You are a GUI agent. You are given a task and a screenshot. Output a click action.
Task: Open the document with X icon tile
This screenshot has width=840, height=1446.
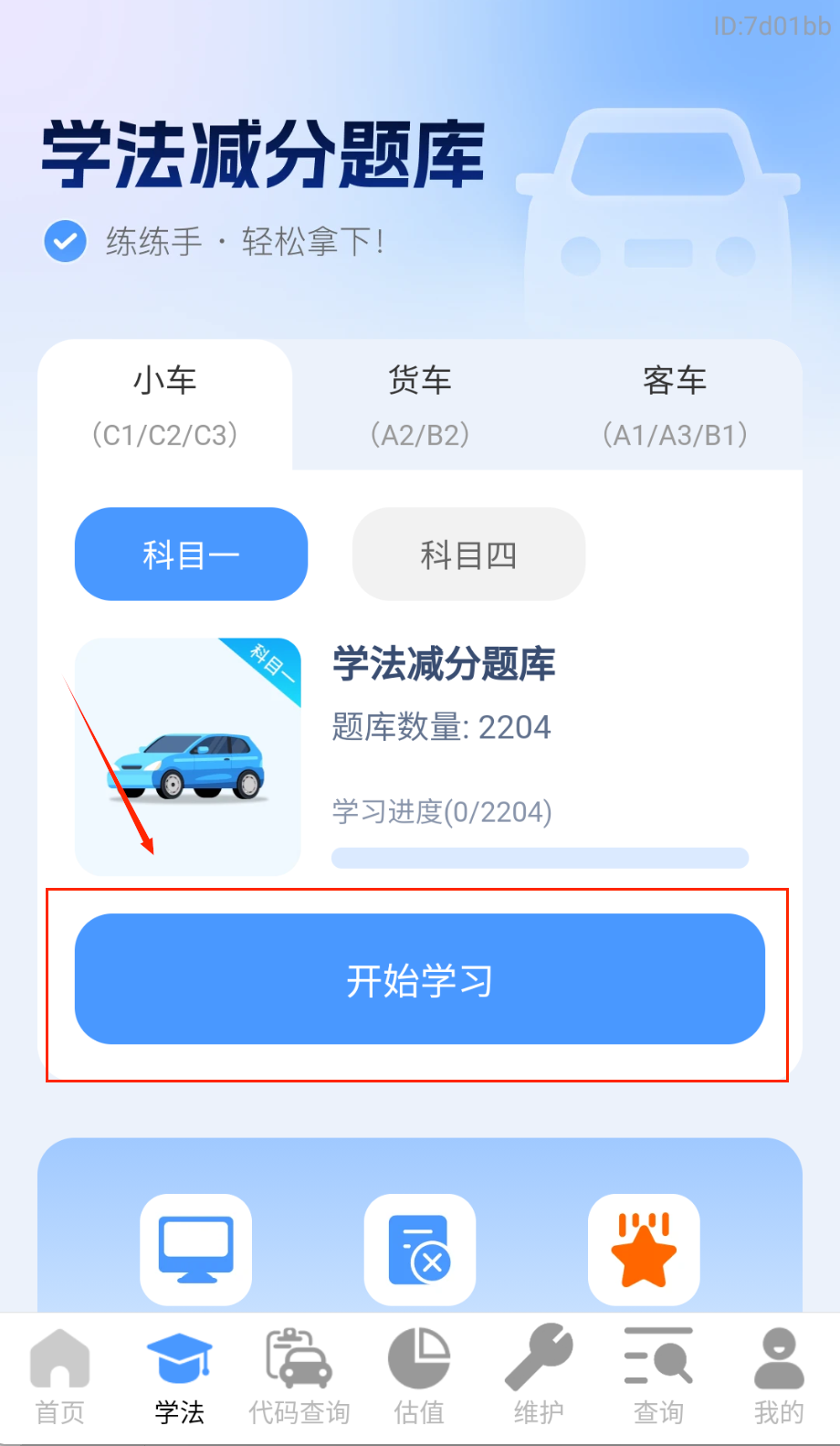[419, 1249]
